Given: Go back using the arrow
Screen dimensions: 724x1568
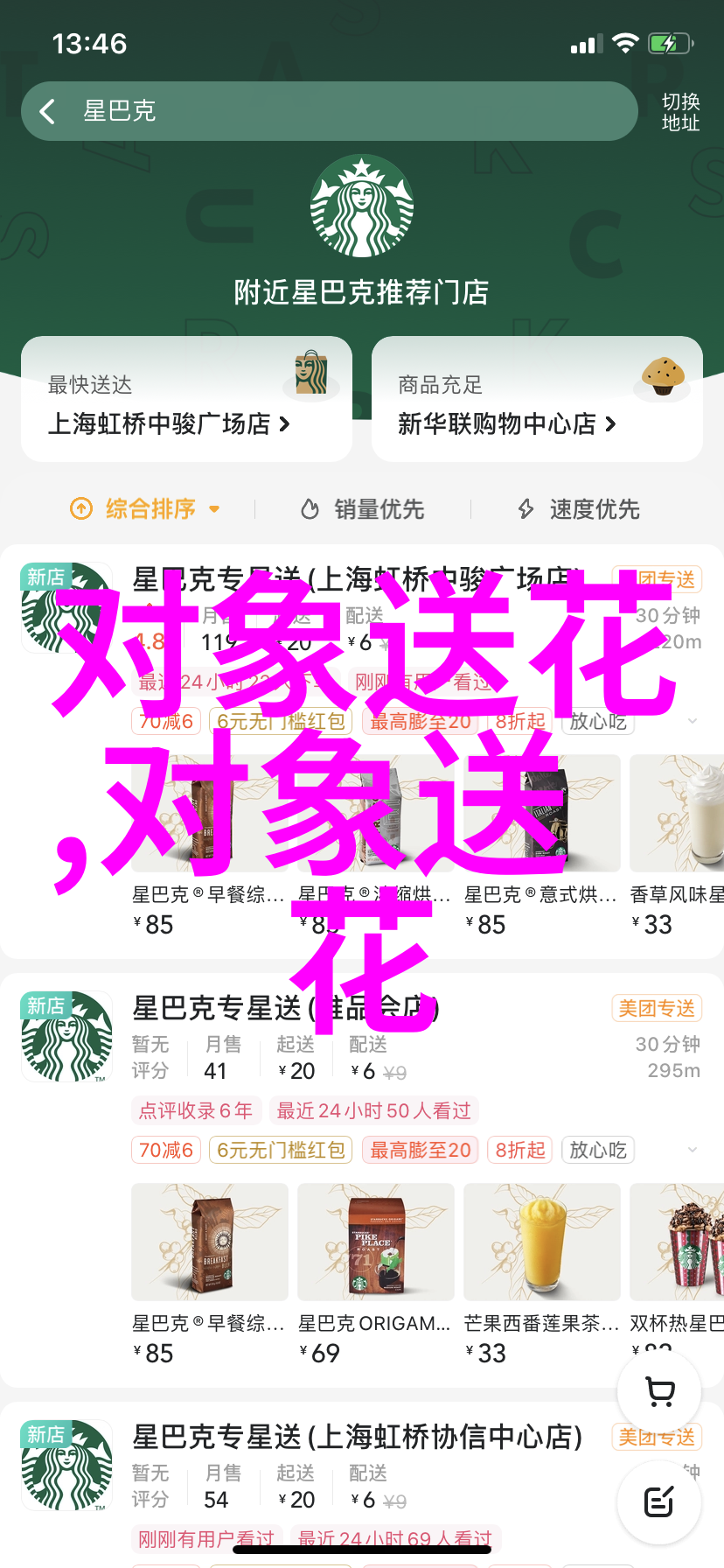Looking at the screenshot, I should click(48, 111).
